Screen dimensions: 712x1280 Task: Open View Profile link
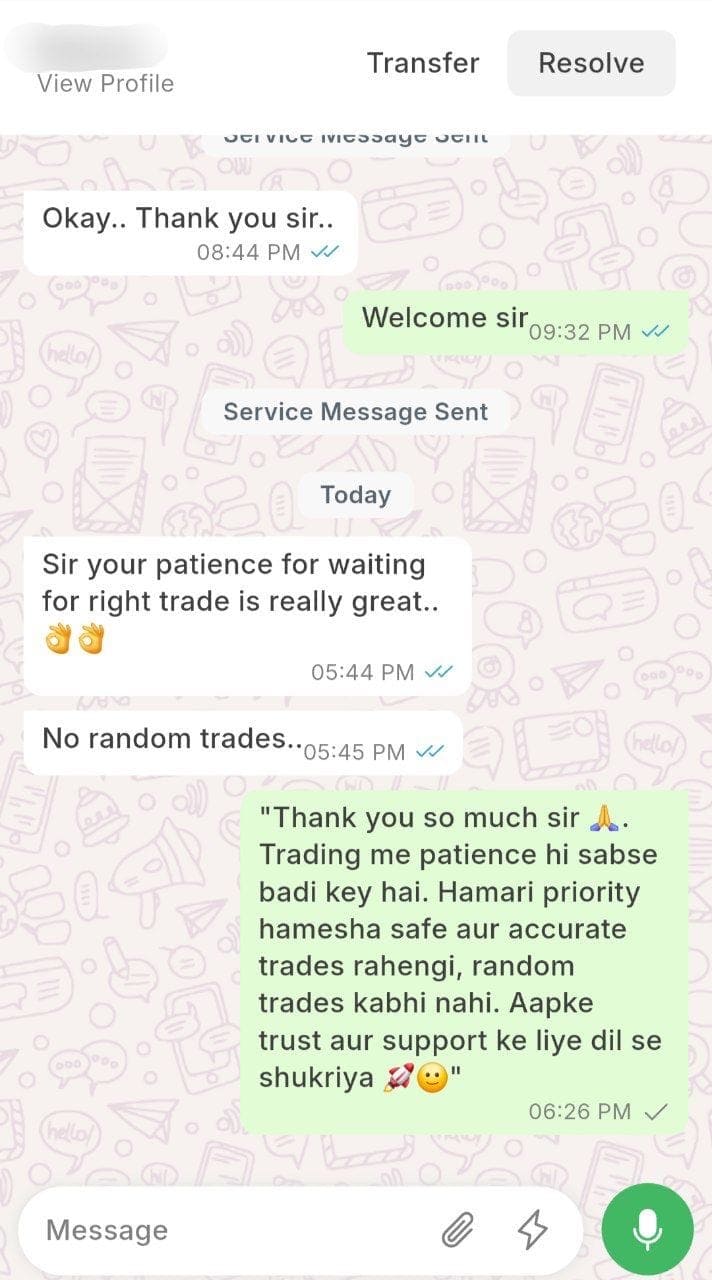[x=105, y=83]
